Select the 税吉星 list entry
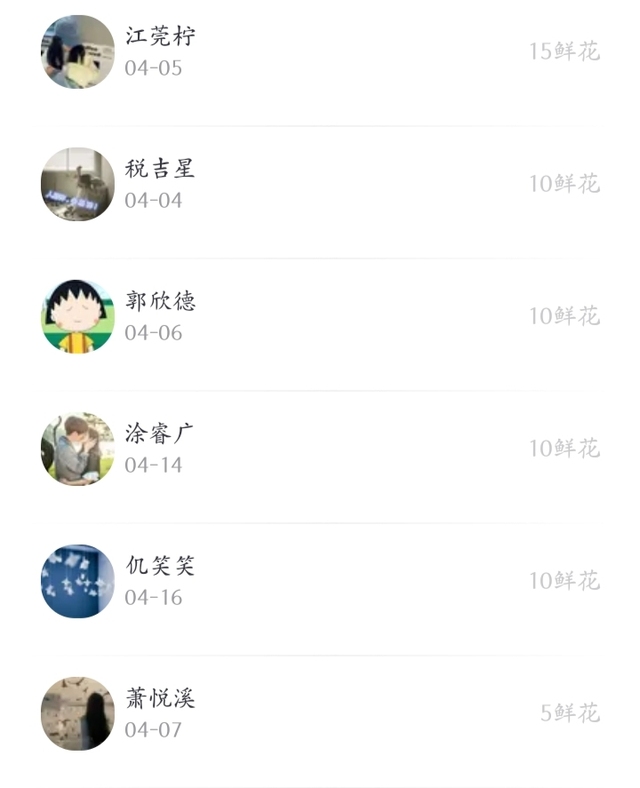The width and height of the screenshot is (640, 788). [320, 184]
